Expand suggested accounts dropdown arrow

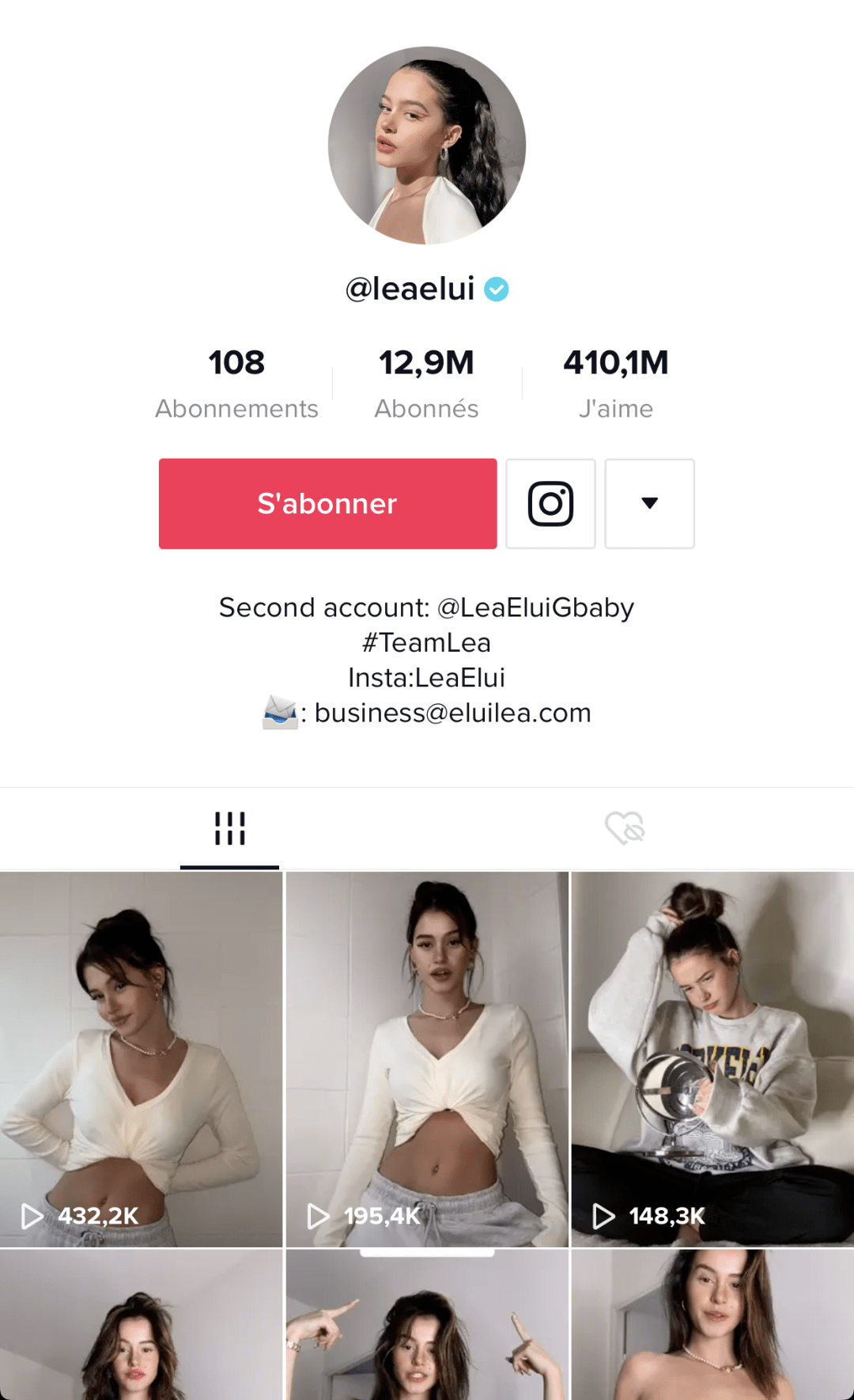pyautogui.click(x=649, y=504)
